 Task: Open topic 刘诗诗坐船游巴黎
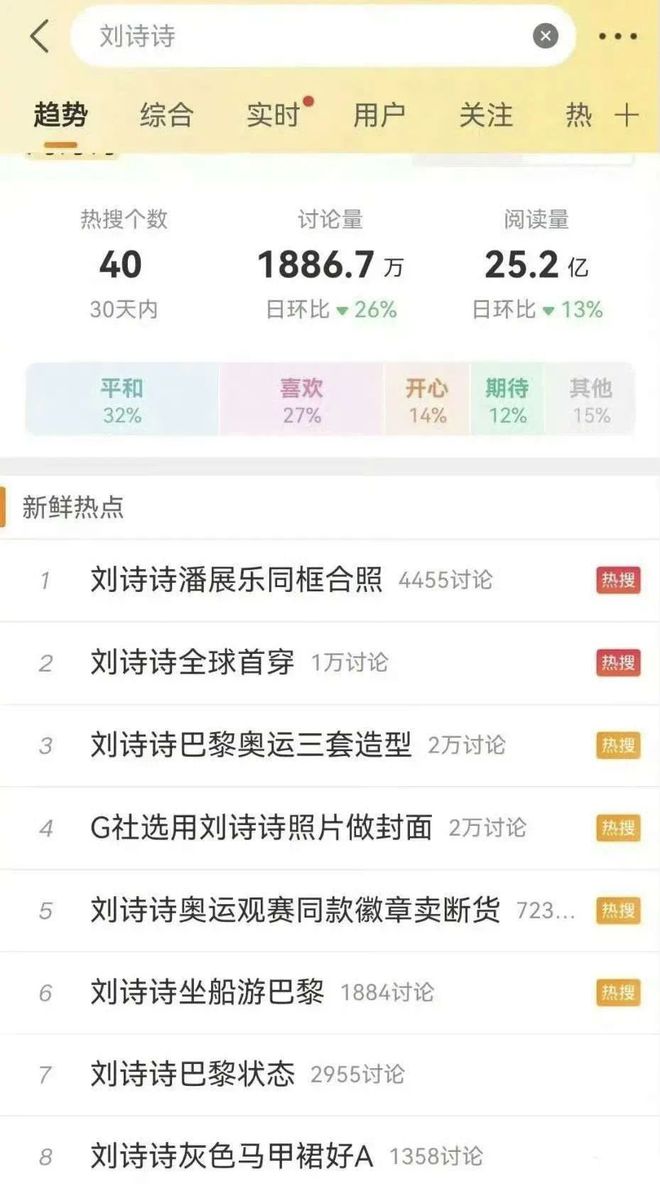click(x=207, y=993)
